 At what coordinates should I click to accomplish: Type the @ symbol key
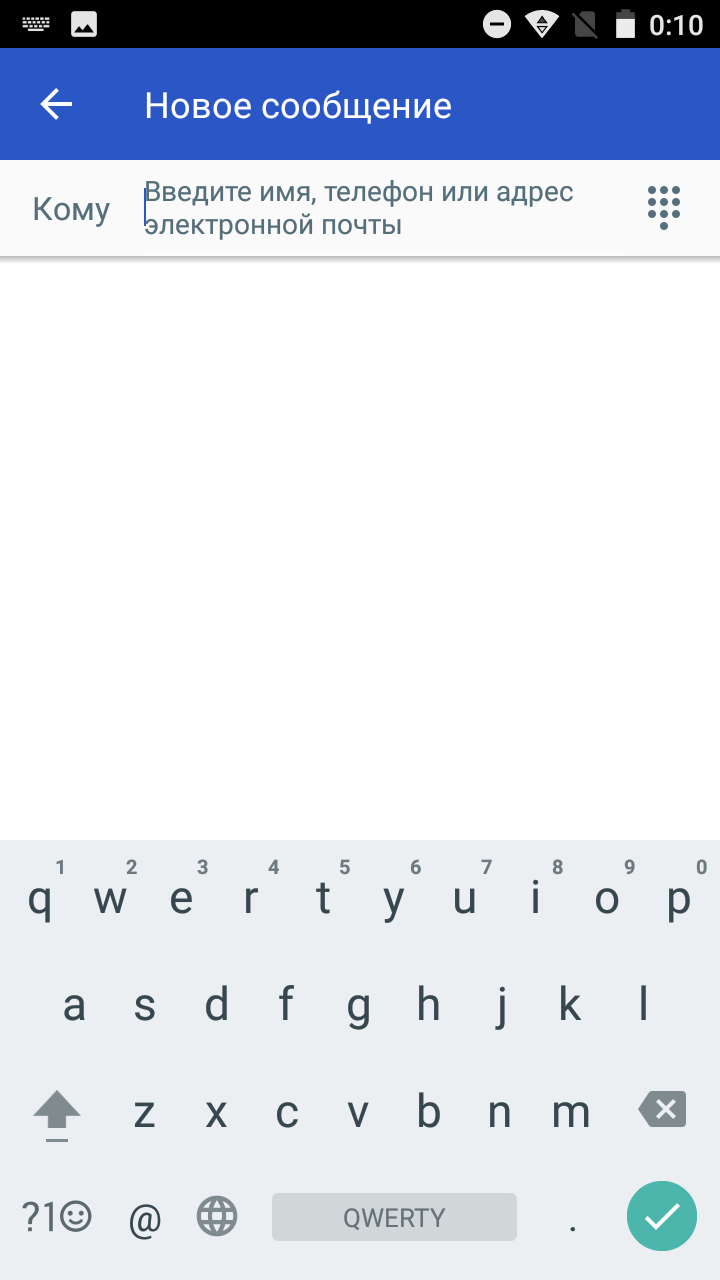(146, 1218)
